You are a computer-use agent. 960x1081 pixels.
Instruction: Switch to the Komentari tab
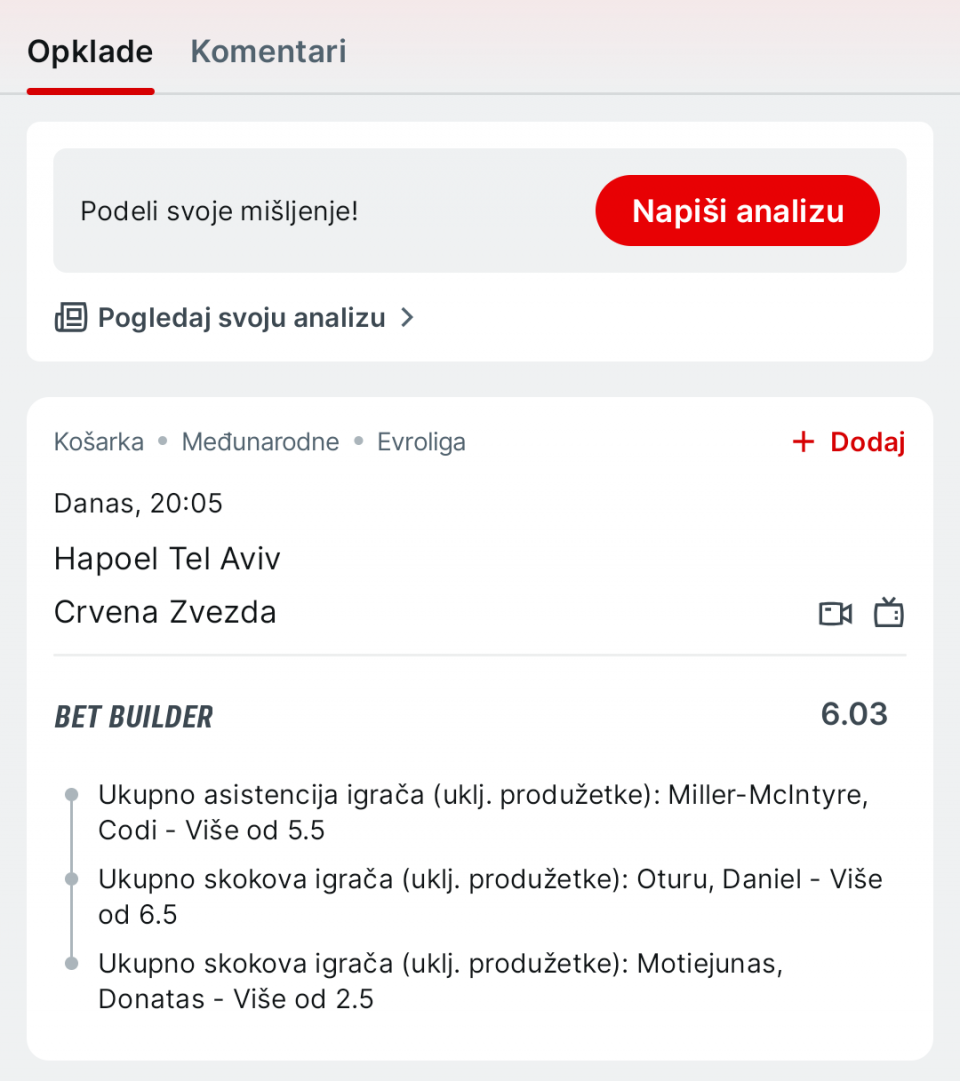pyautogui.click(x=268, y=52)
